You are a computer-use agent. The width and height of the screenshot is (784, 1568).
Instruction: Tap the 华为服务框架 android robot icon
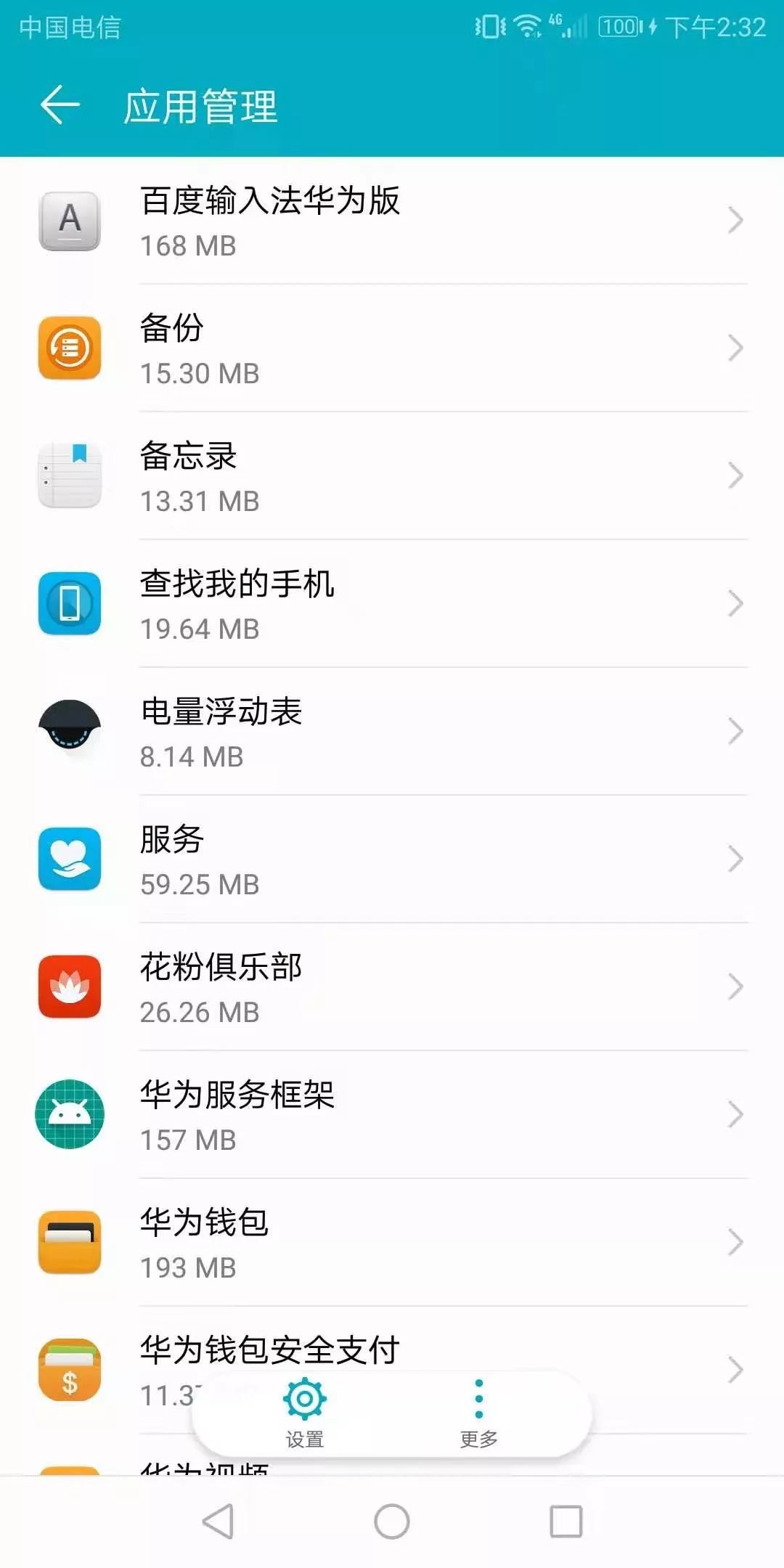tap(70, 1115)
